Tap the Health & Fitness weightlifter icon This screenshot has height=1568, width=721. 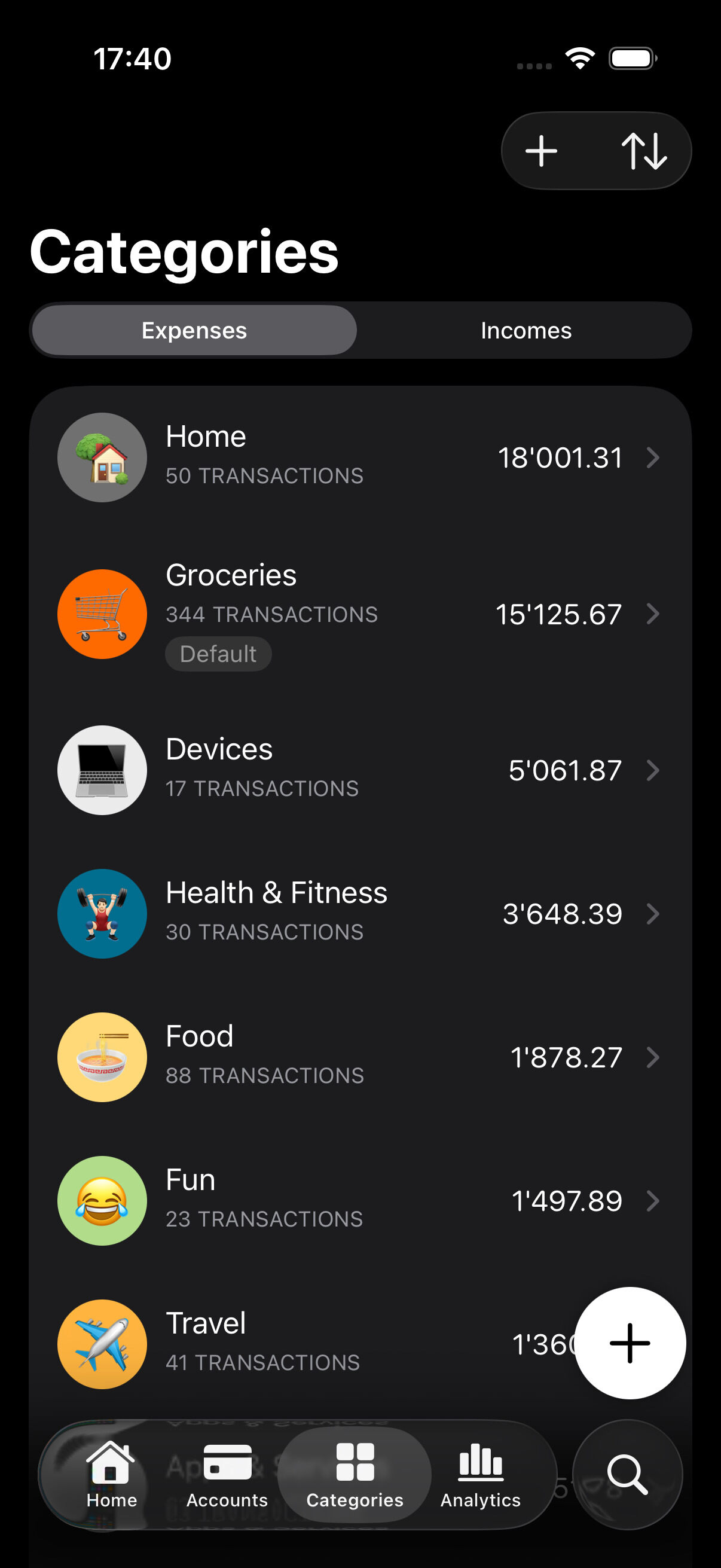102,913
